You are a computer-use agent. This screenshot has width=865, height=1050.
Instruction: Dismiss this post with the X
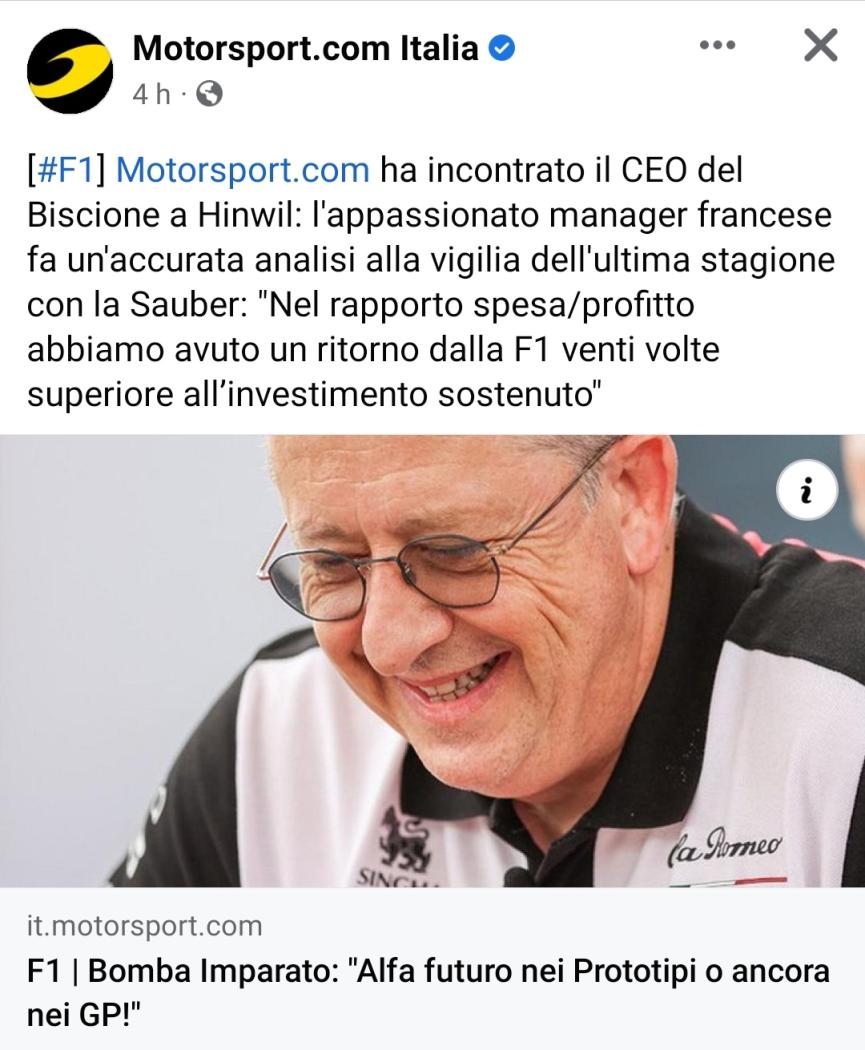pyautogui.click(x=820, y=46)
